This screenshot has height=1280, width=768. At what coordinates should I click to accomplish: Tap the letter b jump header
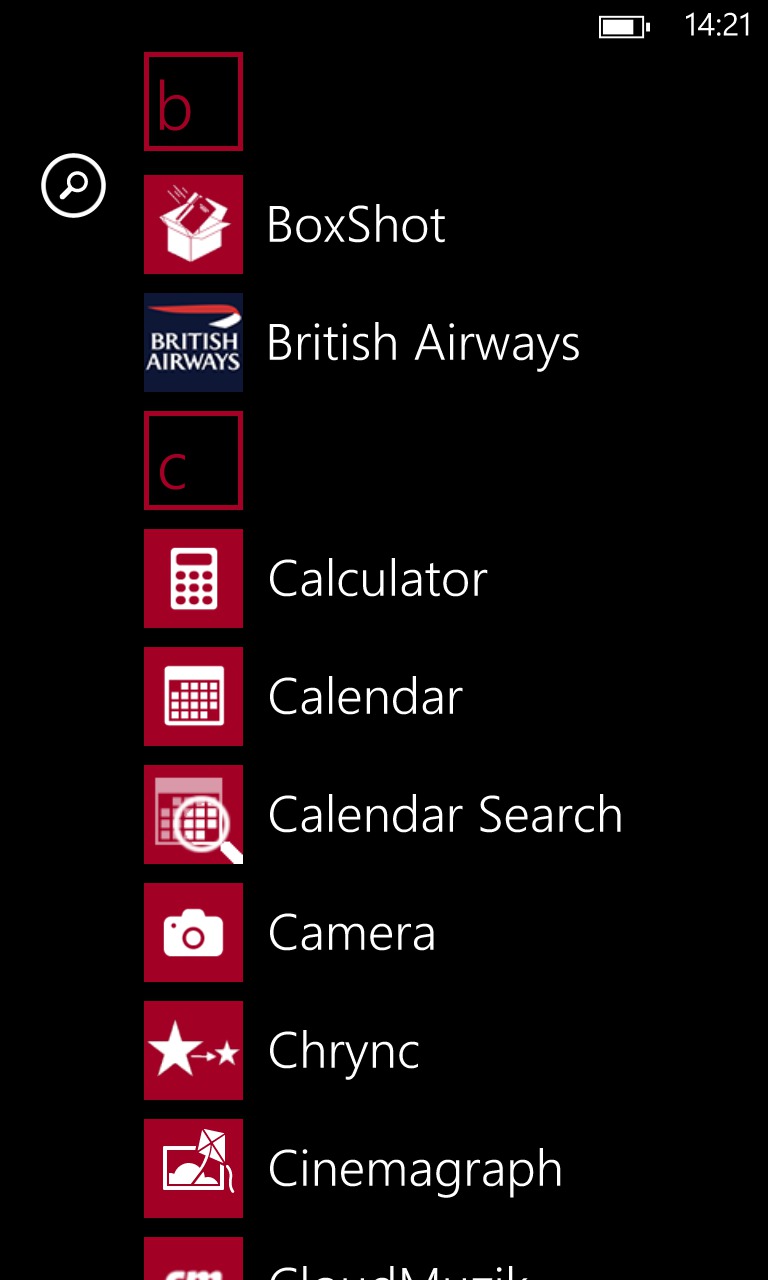click(193, 102)
